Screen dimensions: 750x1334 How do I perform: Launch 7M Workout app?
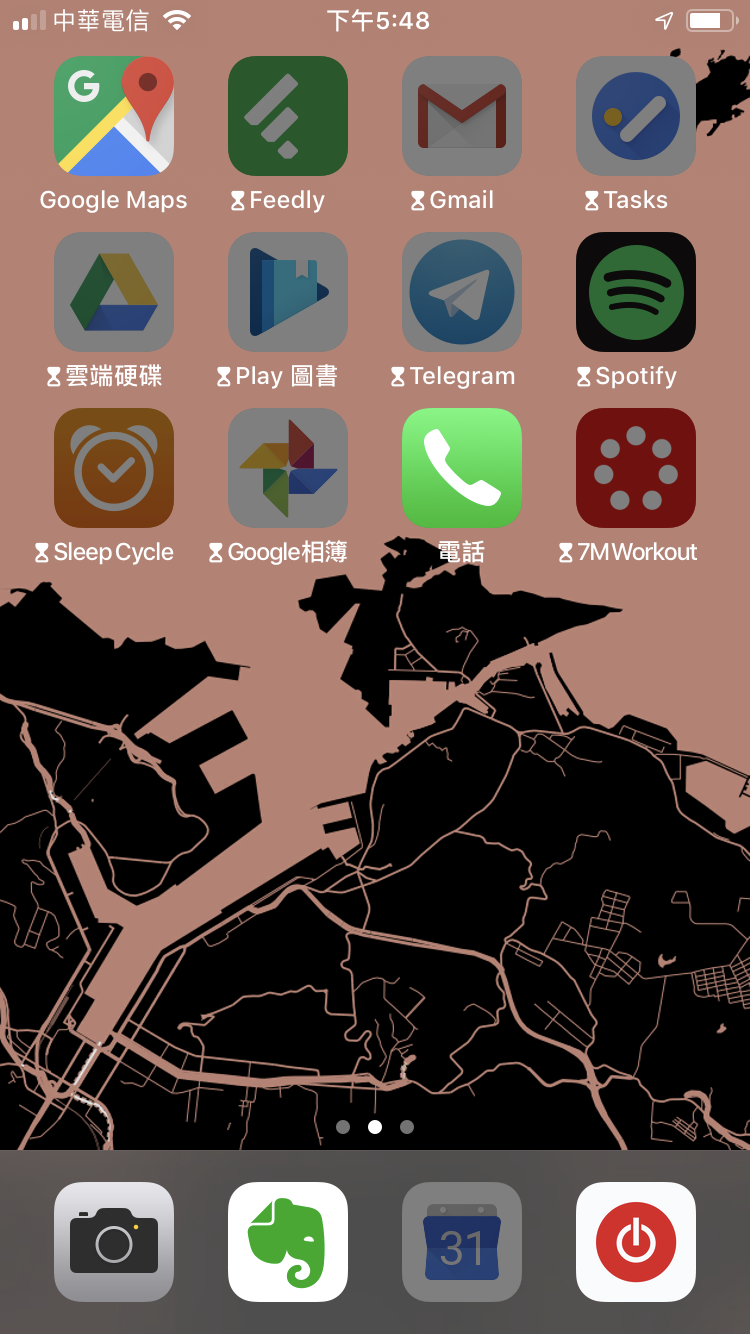pyautogui.click(x=636, y=468)
